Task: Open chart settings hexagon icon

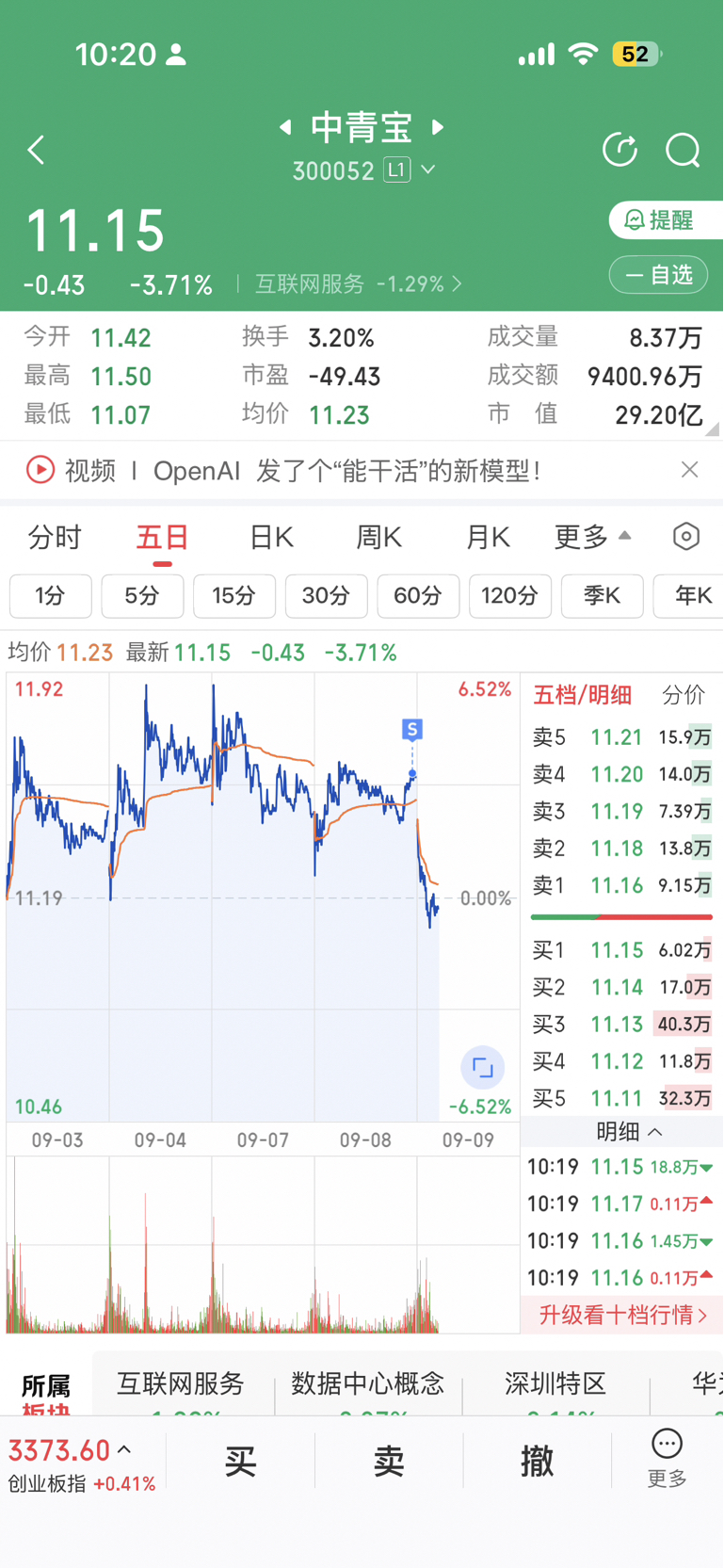Action: point(686,537)
